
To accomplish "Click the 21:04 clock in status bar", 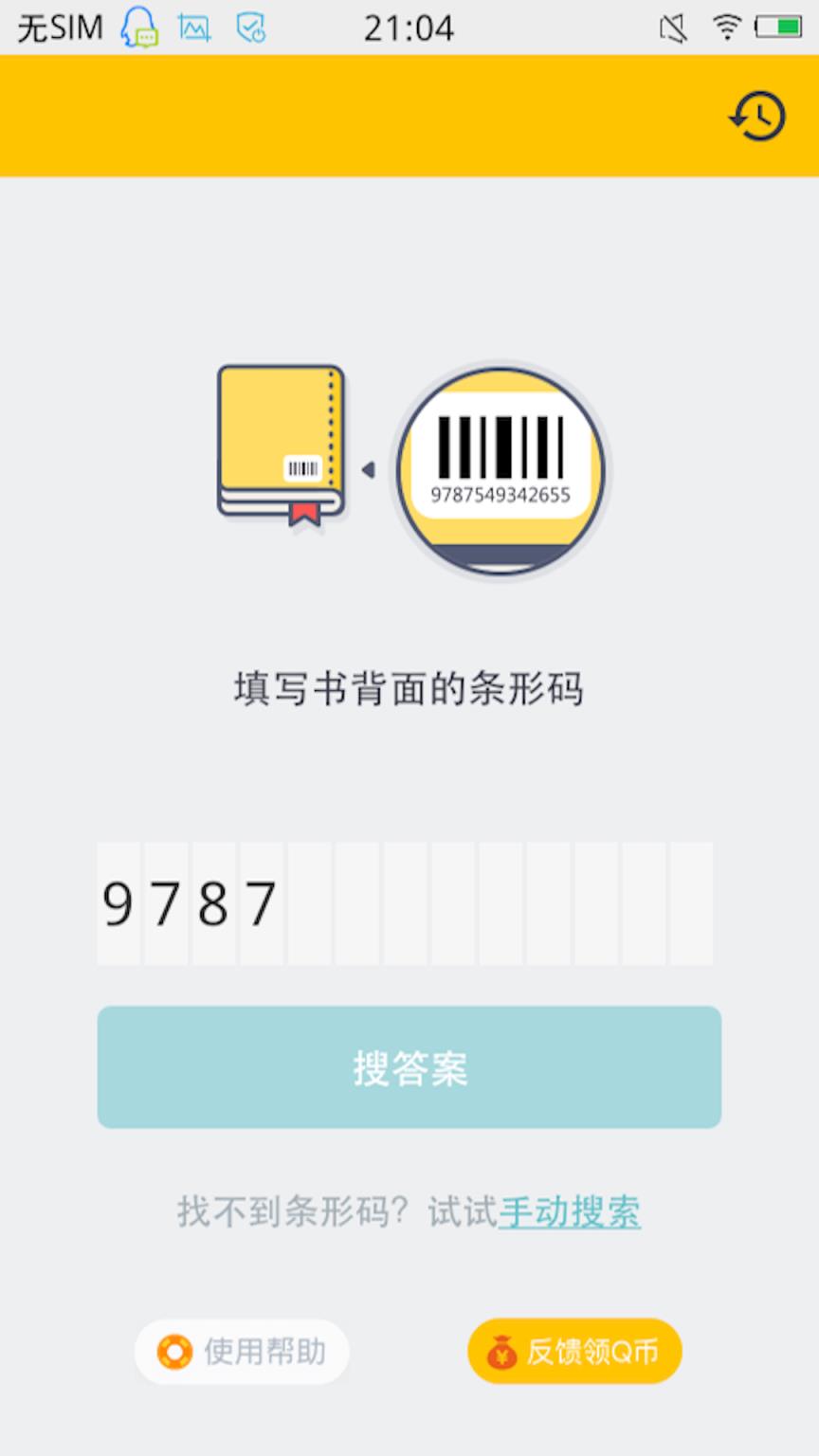I will [409, 27].
